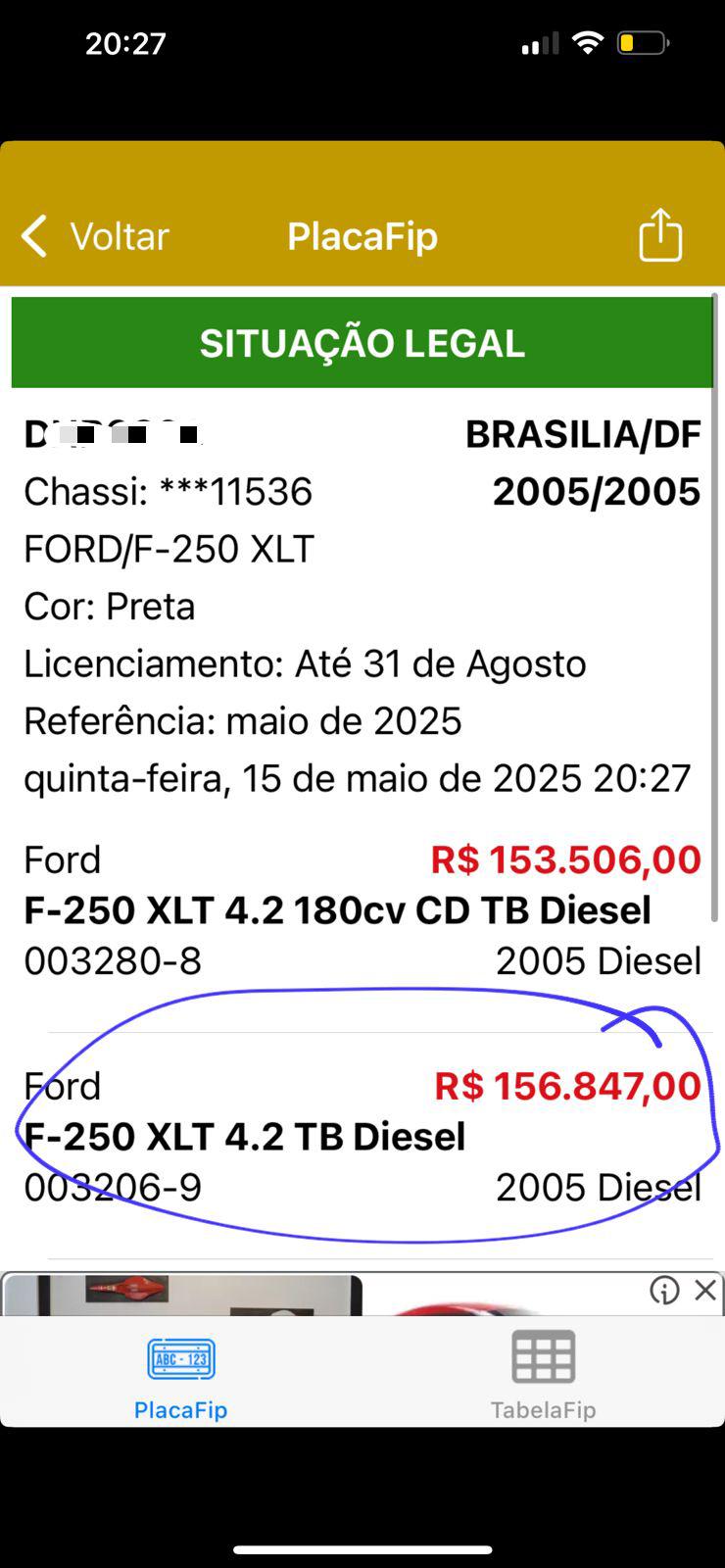725x1568 pixels.
Task: Tap the ad info circle icon
Action: pos(664,1291)
